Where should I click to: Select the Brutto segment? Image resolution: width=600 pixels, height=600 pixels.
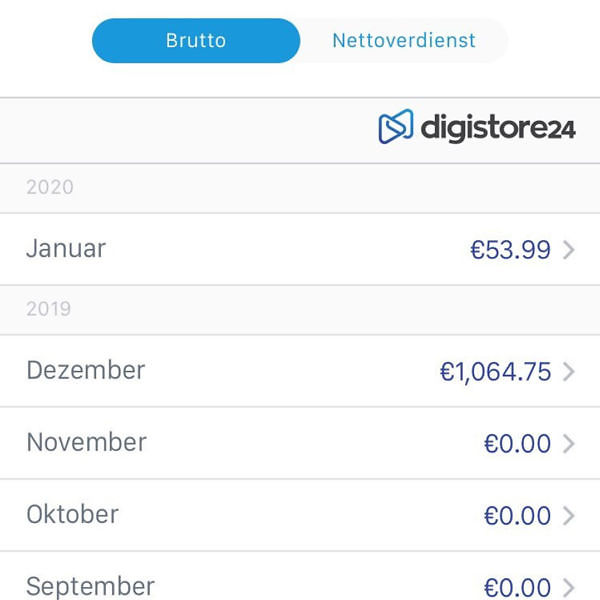click(x=196, y=41)
